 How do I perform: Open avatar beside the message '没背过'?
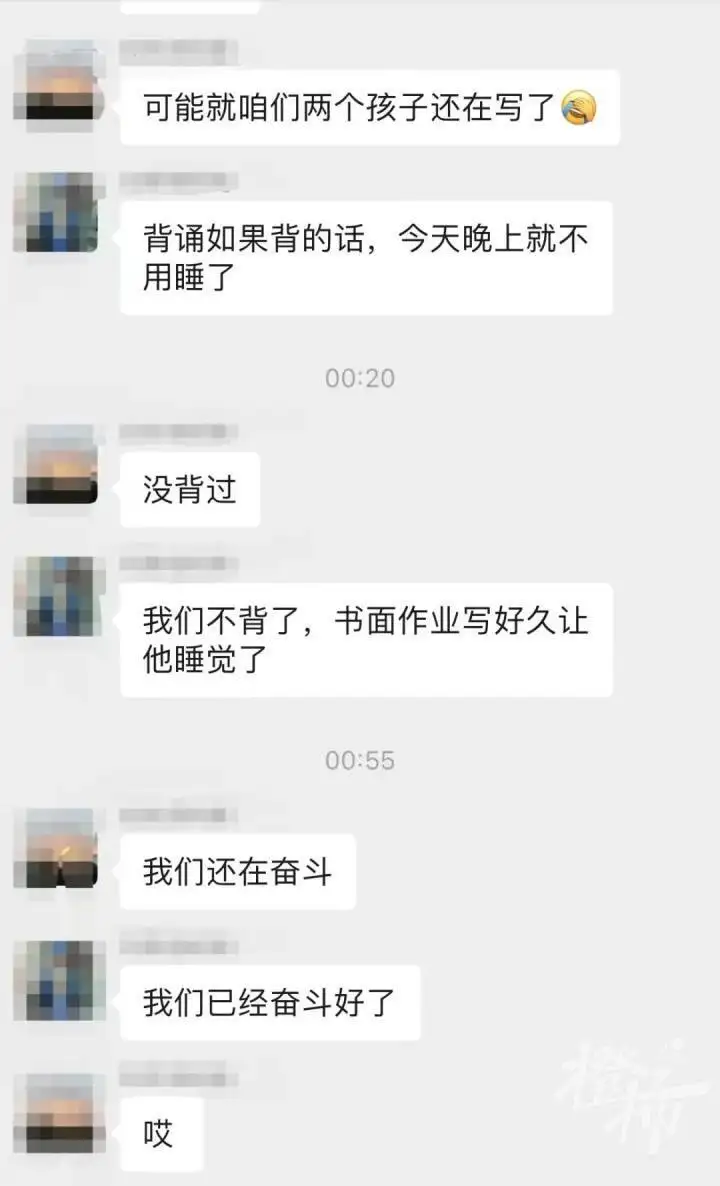click(59, 464)
